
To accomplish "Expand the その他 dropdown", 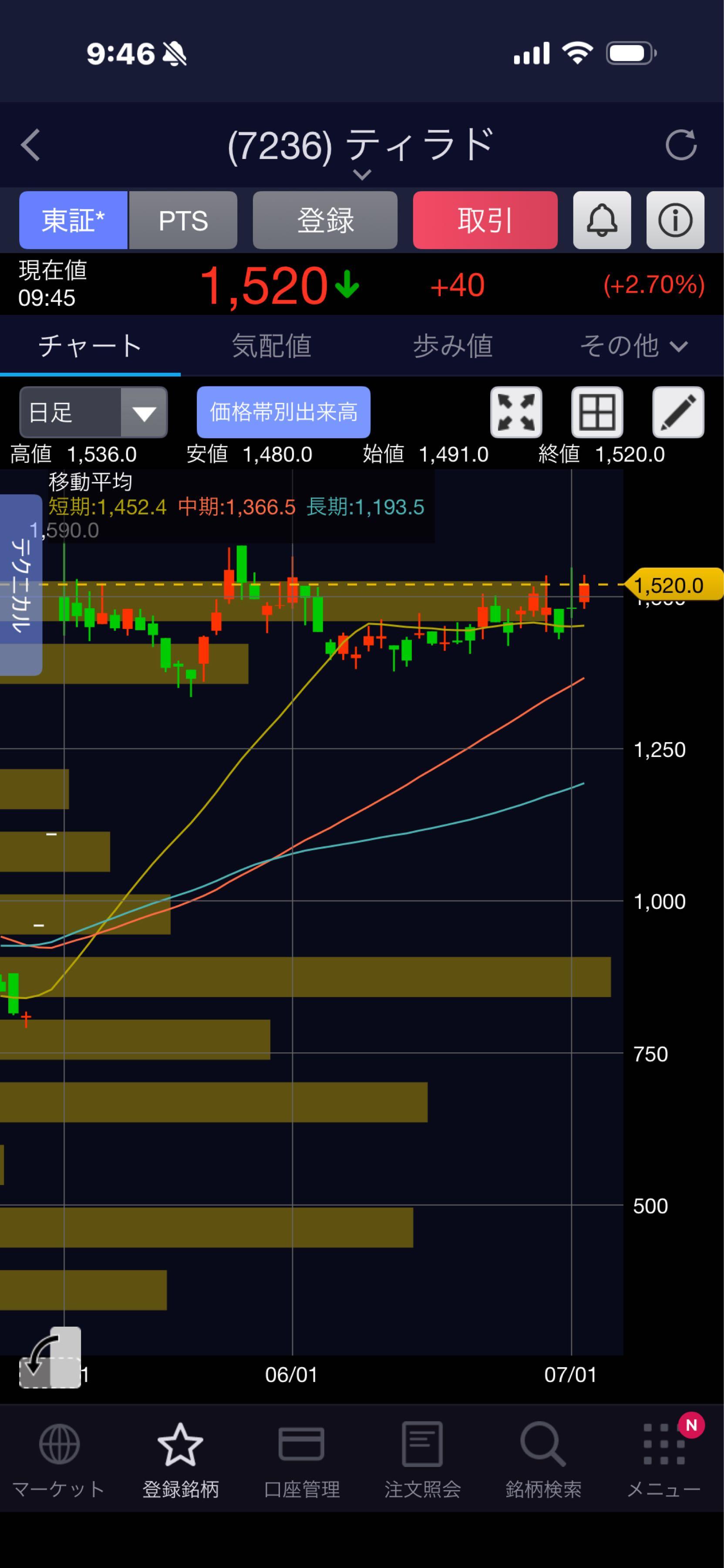I will pyautogui.click(x=633, y=346).
